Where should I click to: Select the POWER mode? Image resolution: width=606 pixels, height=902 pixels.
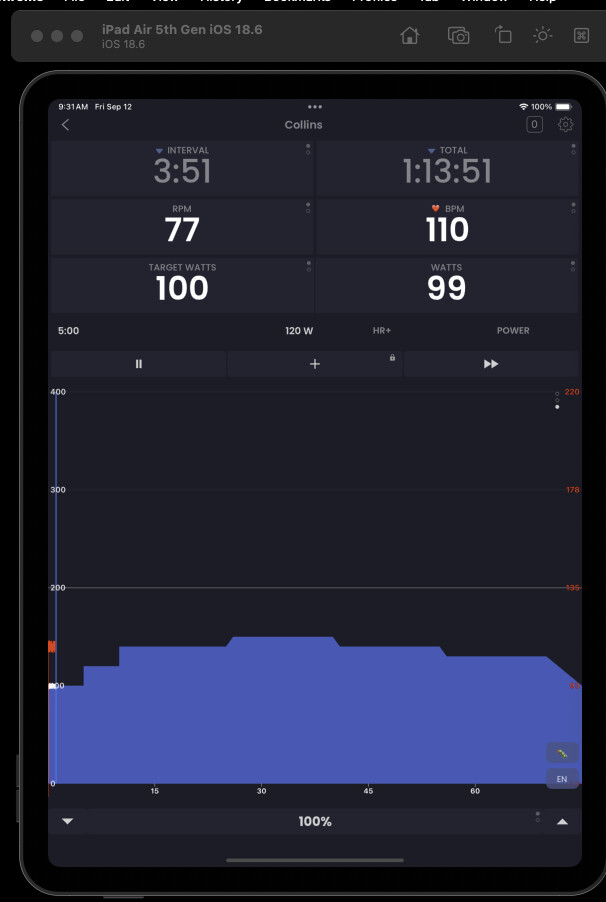coord(513,331)
